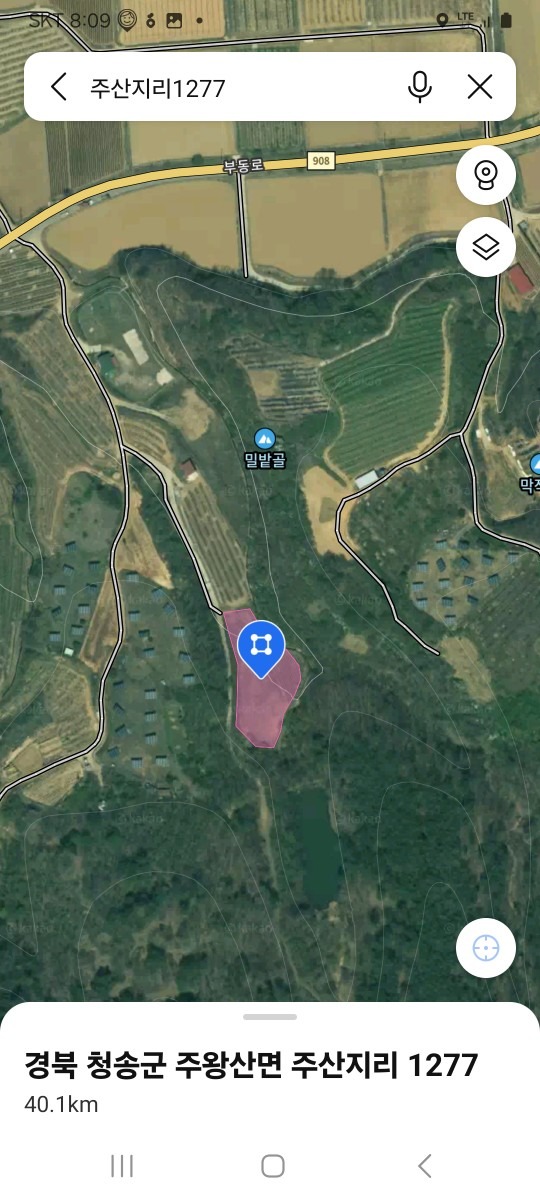Viewport: 540px width, 1200px height.
Task: Open the recent apps view
Action: pos(122,1165)
